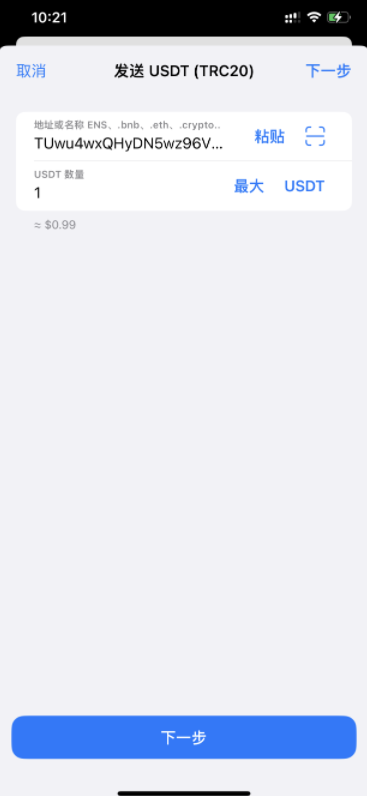This screenshot has height=796, width=367.
Task: Tap 下一步 in the top bar
Action: pyautogui.click(x=328, y=71)
